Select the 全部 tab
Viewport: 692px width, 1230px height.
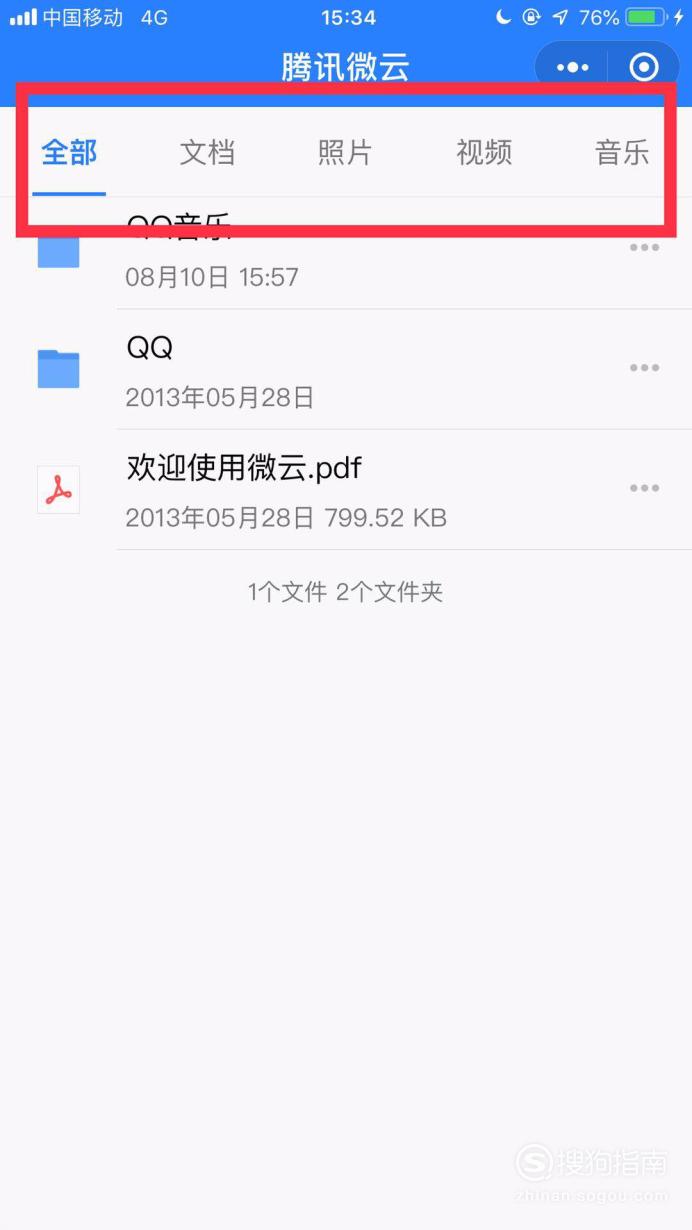pyautogui.click(x=69, y=153)
